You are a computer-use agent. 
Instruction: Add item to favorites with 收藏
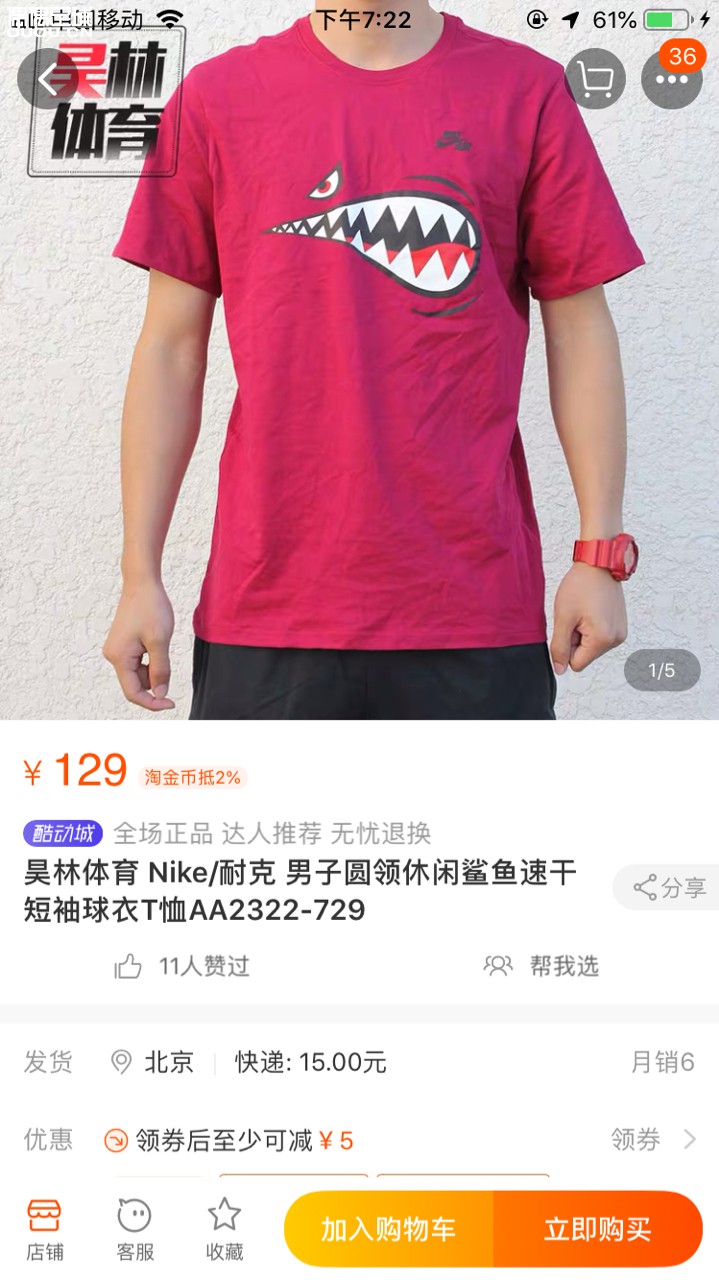click(224, 1229)
